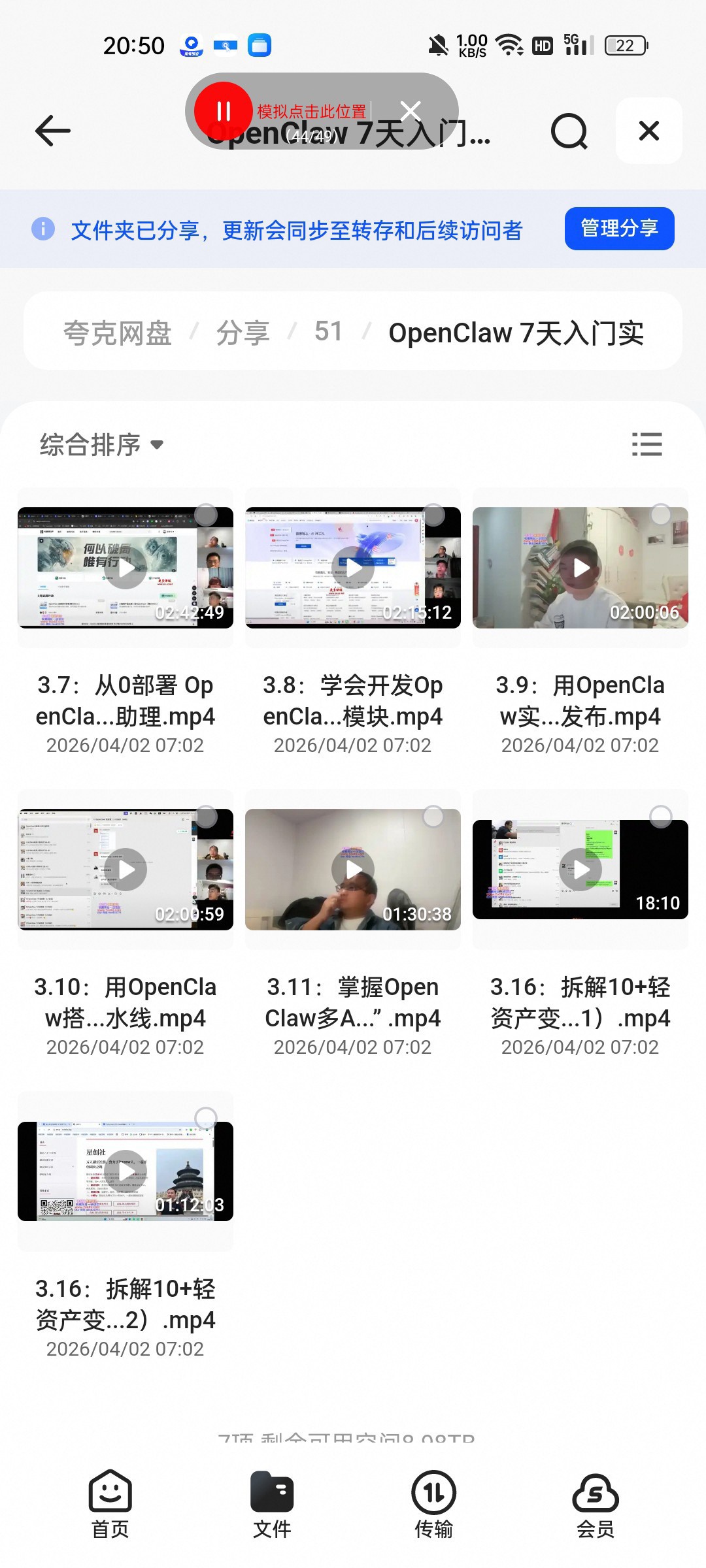Screen dimensions: 706x1568
Task: Open search in this folder
Action: tap(569, 131)
